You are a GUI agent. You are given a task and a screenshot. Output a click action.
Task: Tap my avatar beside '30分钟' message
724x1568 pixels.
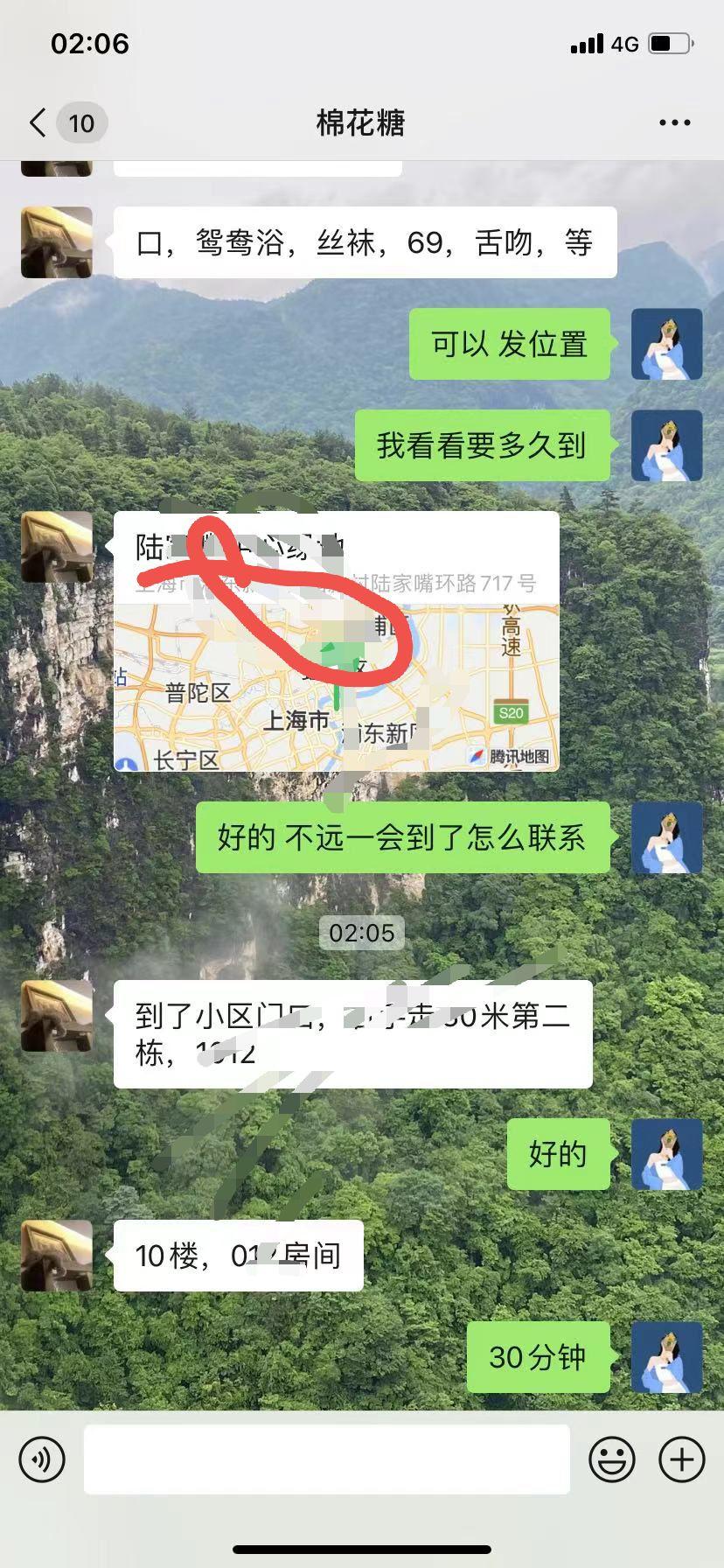coord(666,1357)
